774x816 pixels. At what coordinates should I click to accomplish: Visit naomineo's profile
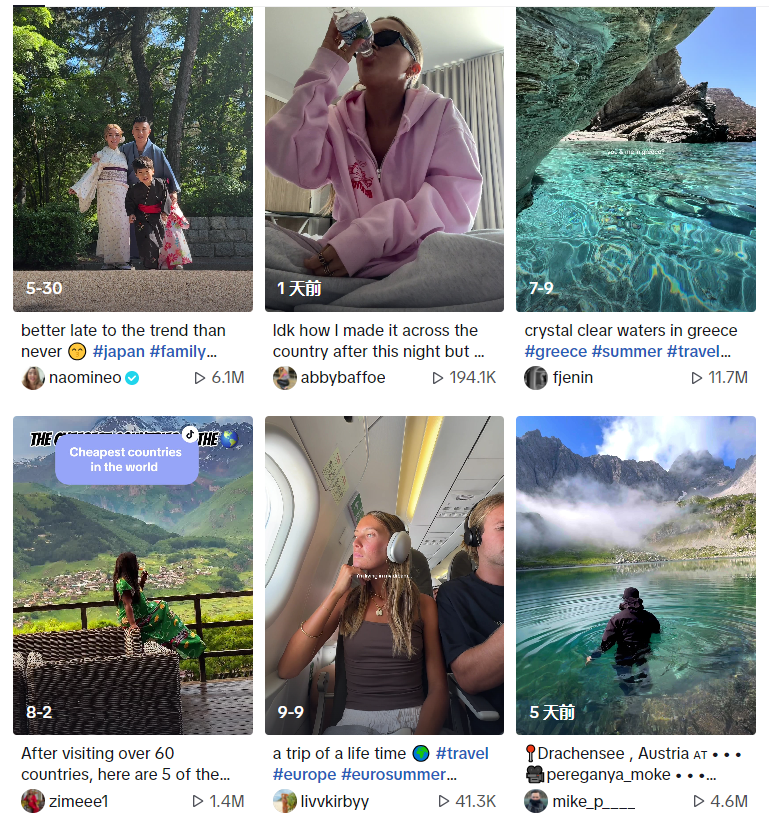coord(84,378)
